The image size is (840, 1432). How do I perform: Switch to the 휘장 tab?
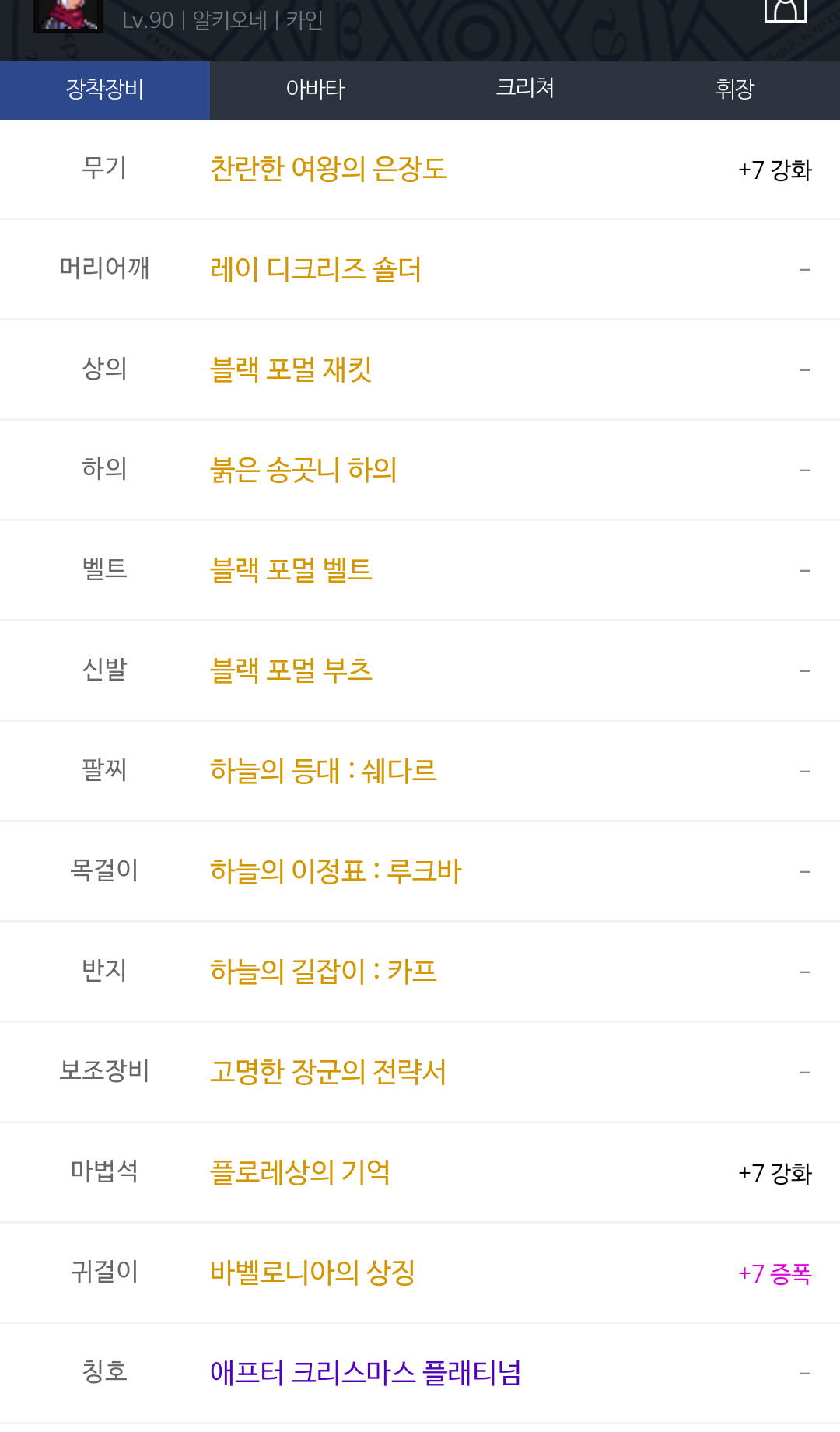pos(735,90)
